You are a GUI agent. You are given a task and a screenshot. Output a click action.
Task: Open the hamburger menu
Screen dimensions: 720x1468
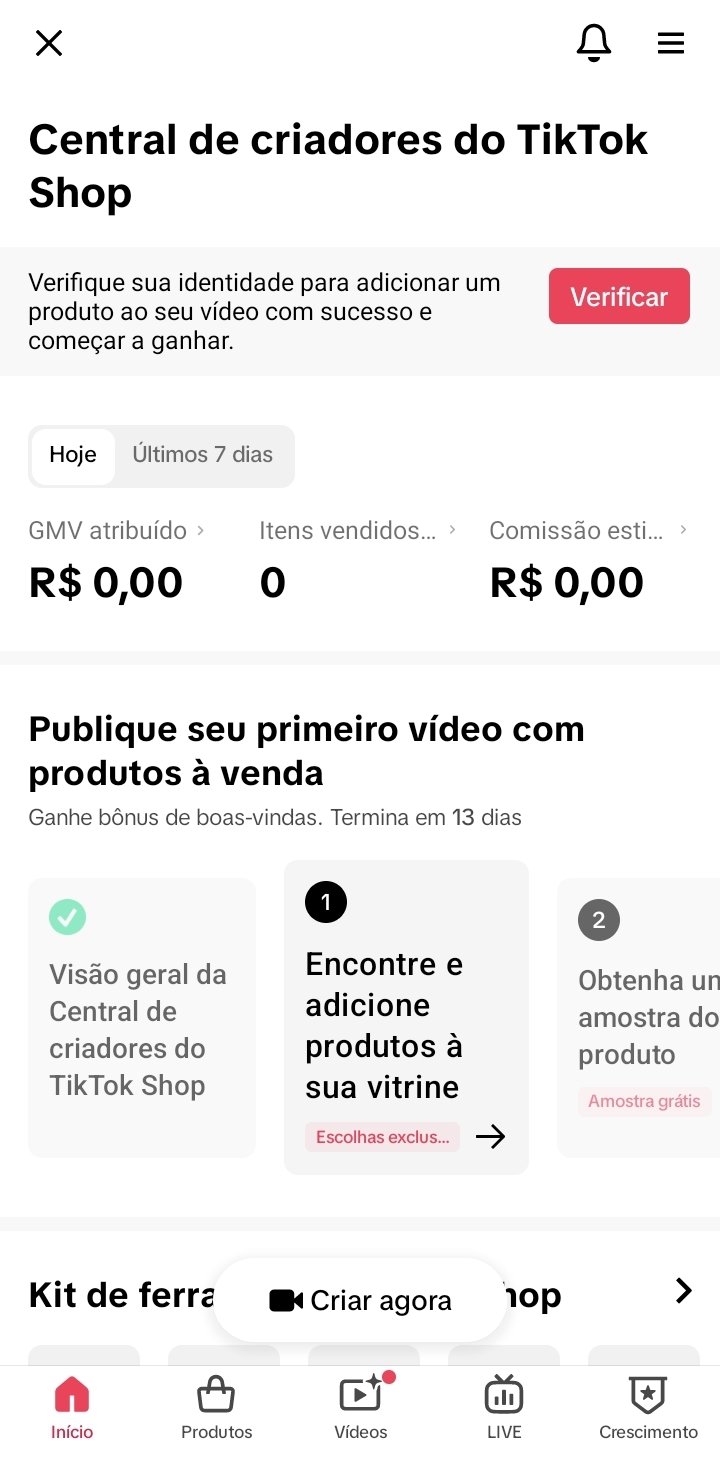tap(670, 43)
